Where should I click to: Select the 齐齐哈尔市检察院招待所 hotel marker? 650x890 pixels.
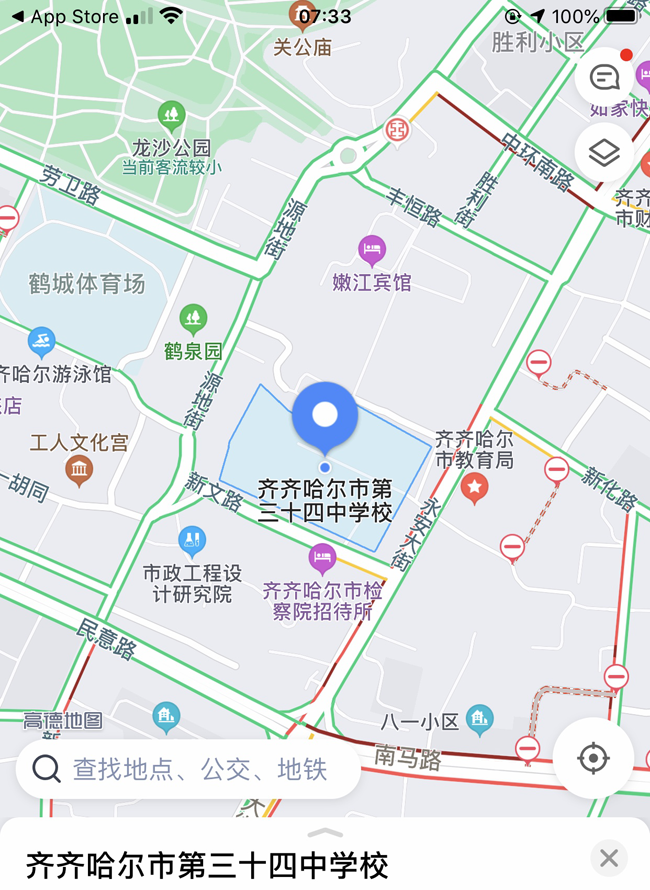point(322,557)
